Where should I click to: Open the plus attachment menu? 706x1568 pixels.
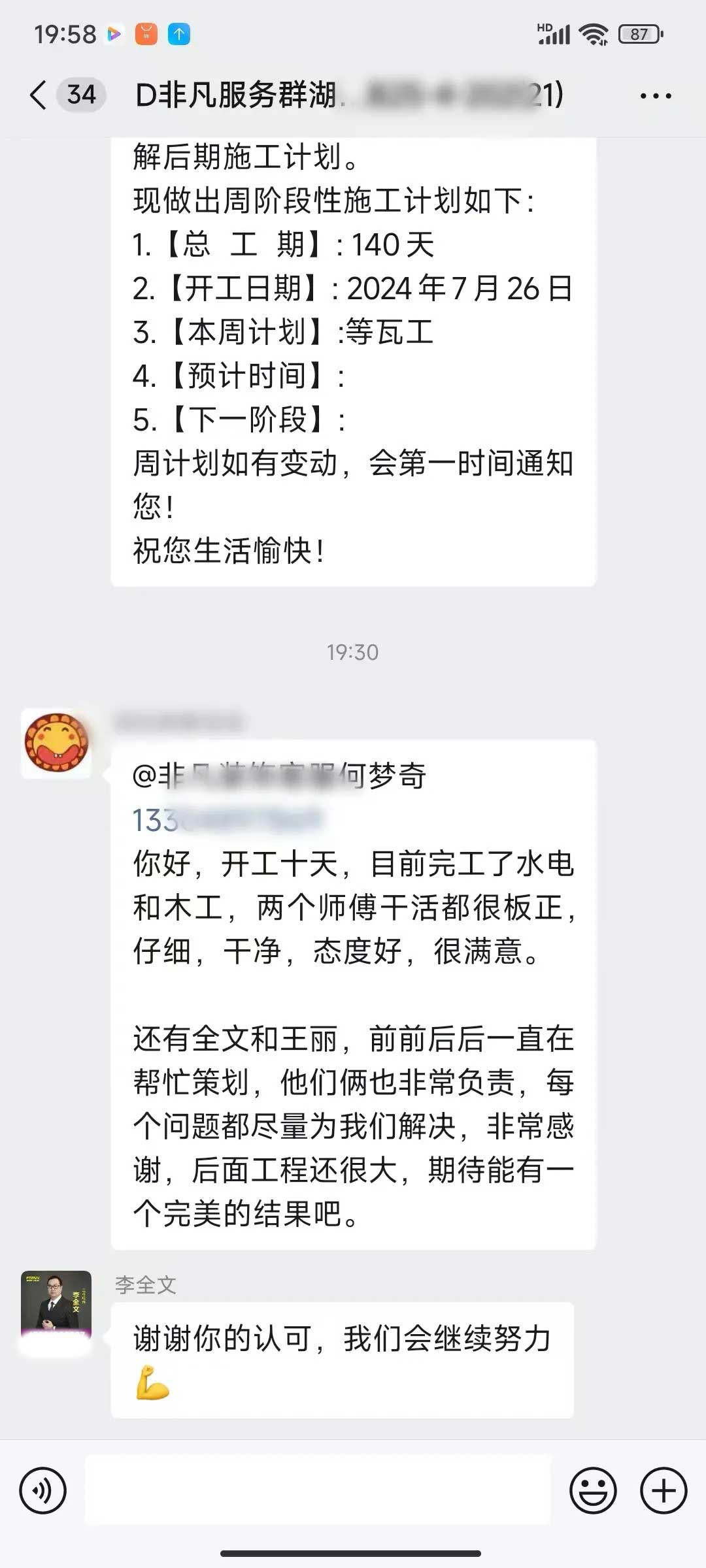(x=664, y=1491)
